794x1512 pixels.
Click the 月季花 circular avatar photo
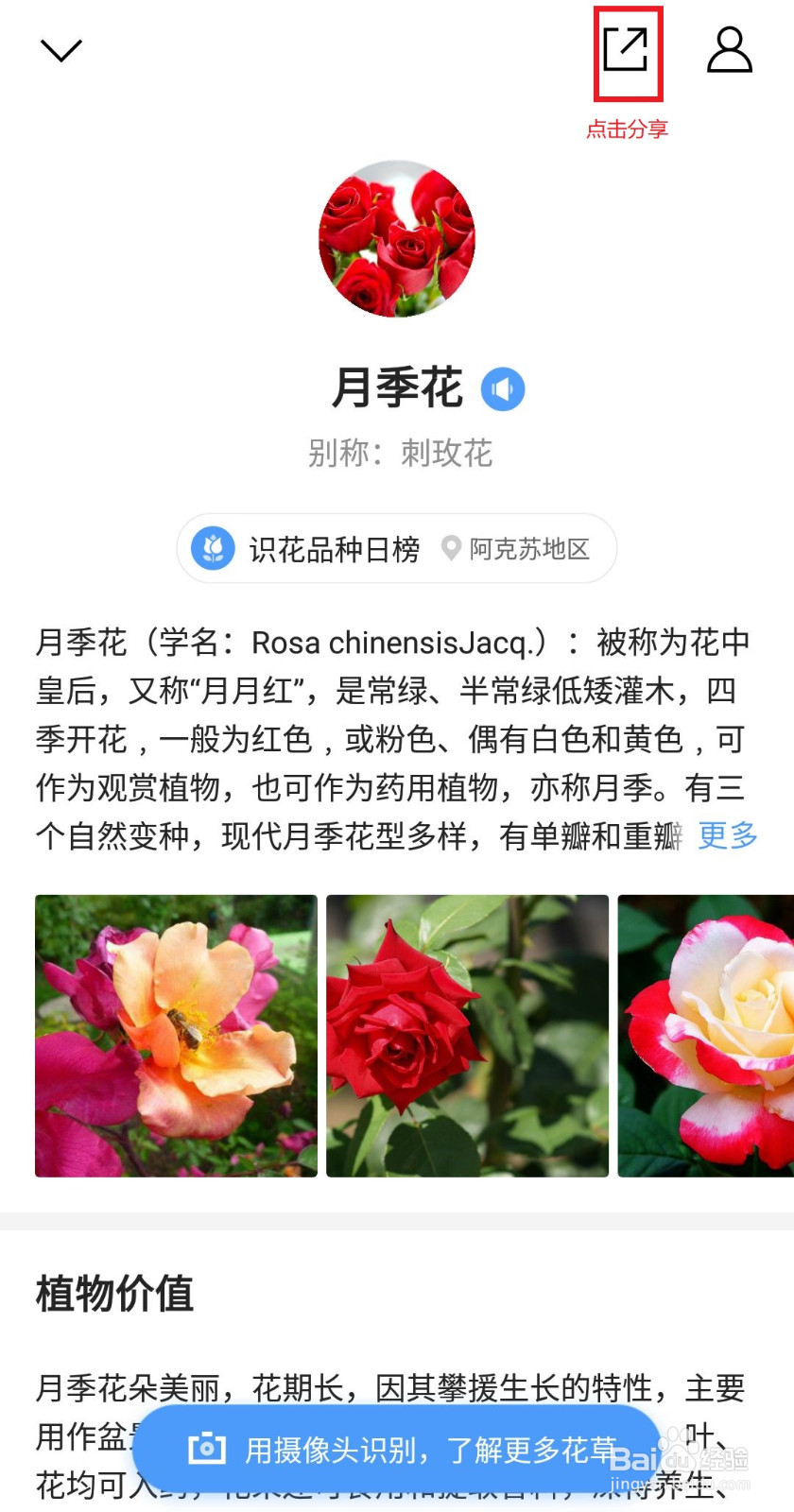point(396,238)
